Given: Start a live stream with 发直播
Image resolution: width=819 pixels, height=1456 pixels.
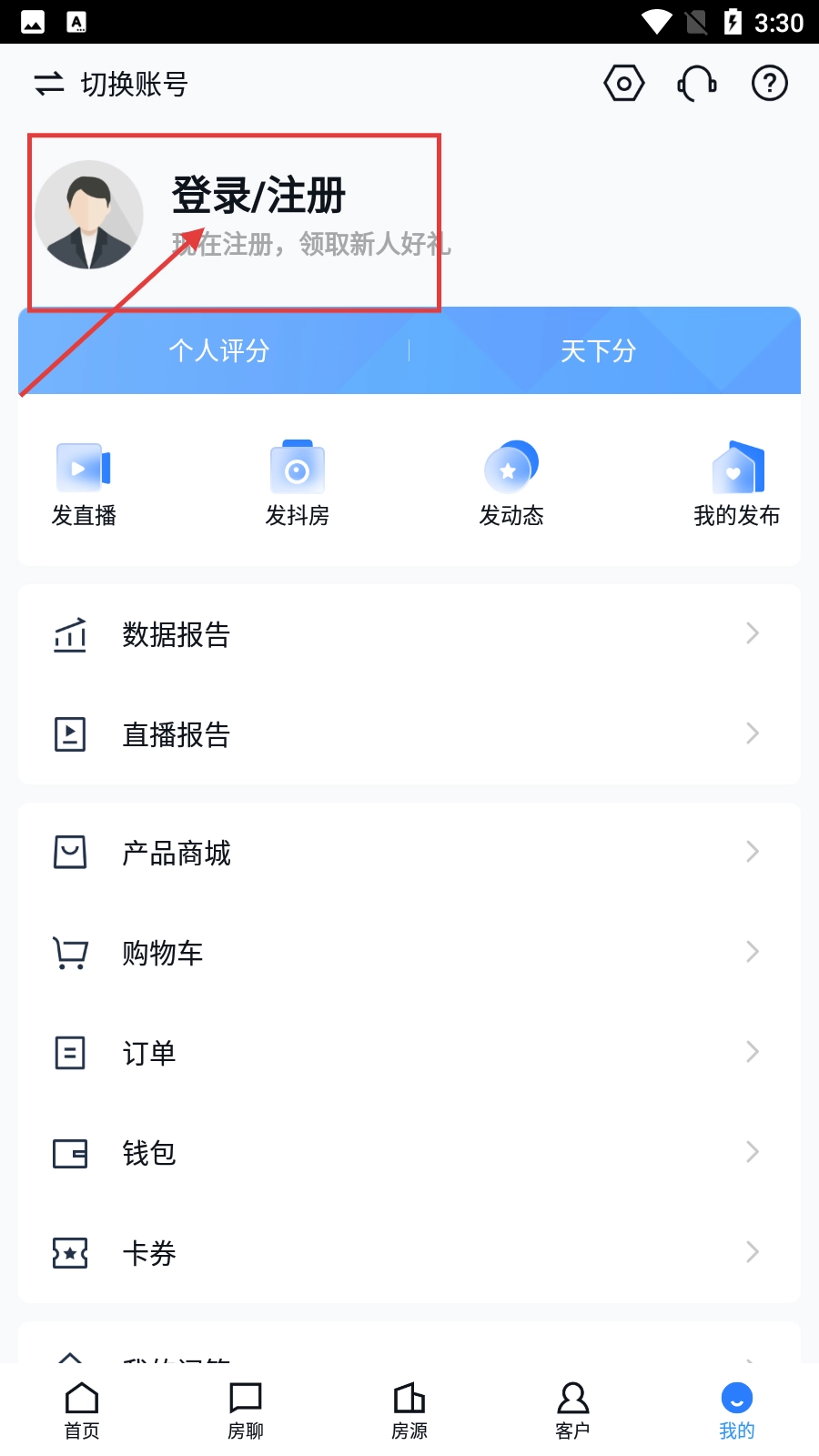Looking at the screenshot, I should tap(84, 484).
